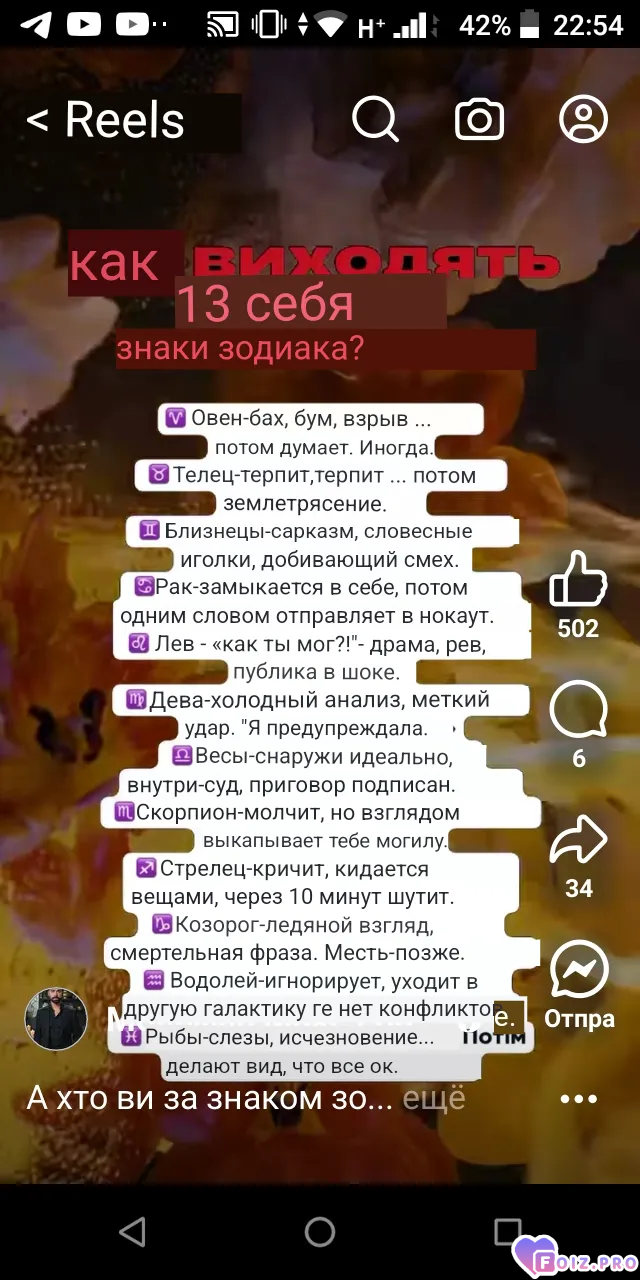Screen dimensions: 640x1280
Task: Like this reel with thumbs up
Action: point(579,578)
